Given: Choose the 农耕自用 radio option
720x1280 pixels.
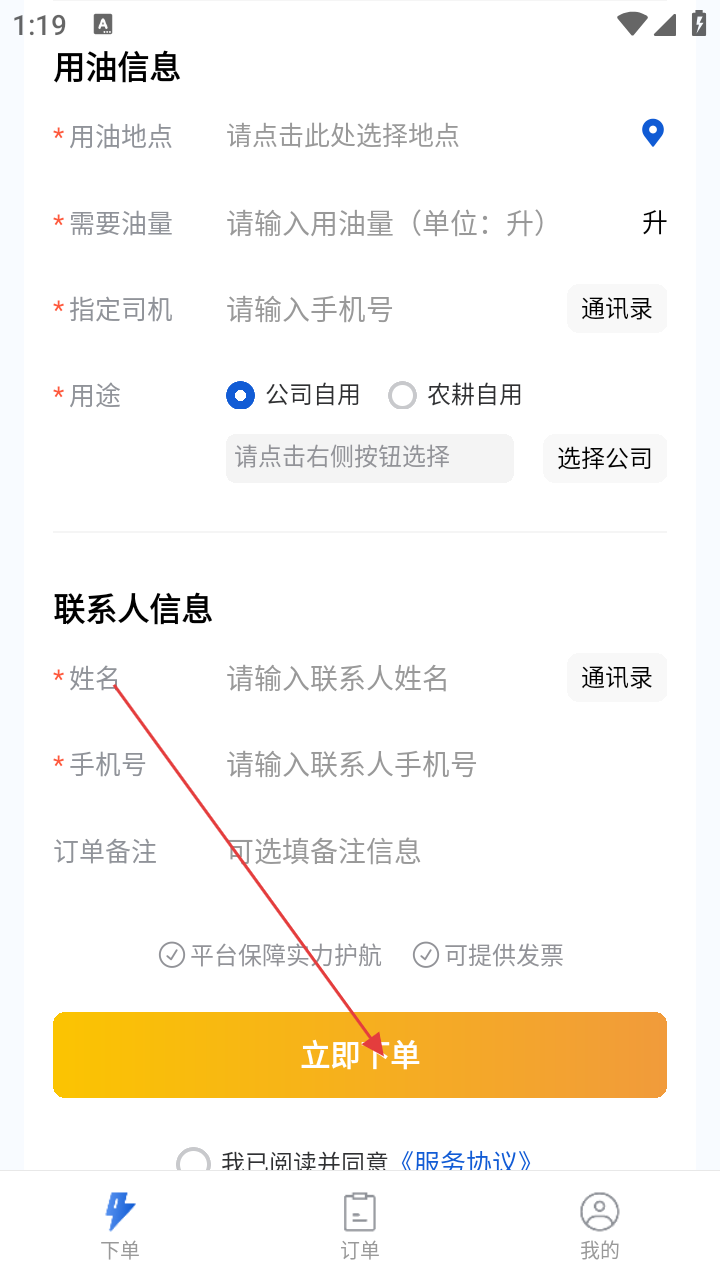Looking at the screenshot, I should pyautogui.click(x=402, y=396).
